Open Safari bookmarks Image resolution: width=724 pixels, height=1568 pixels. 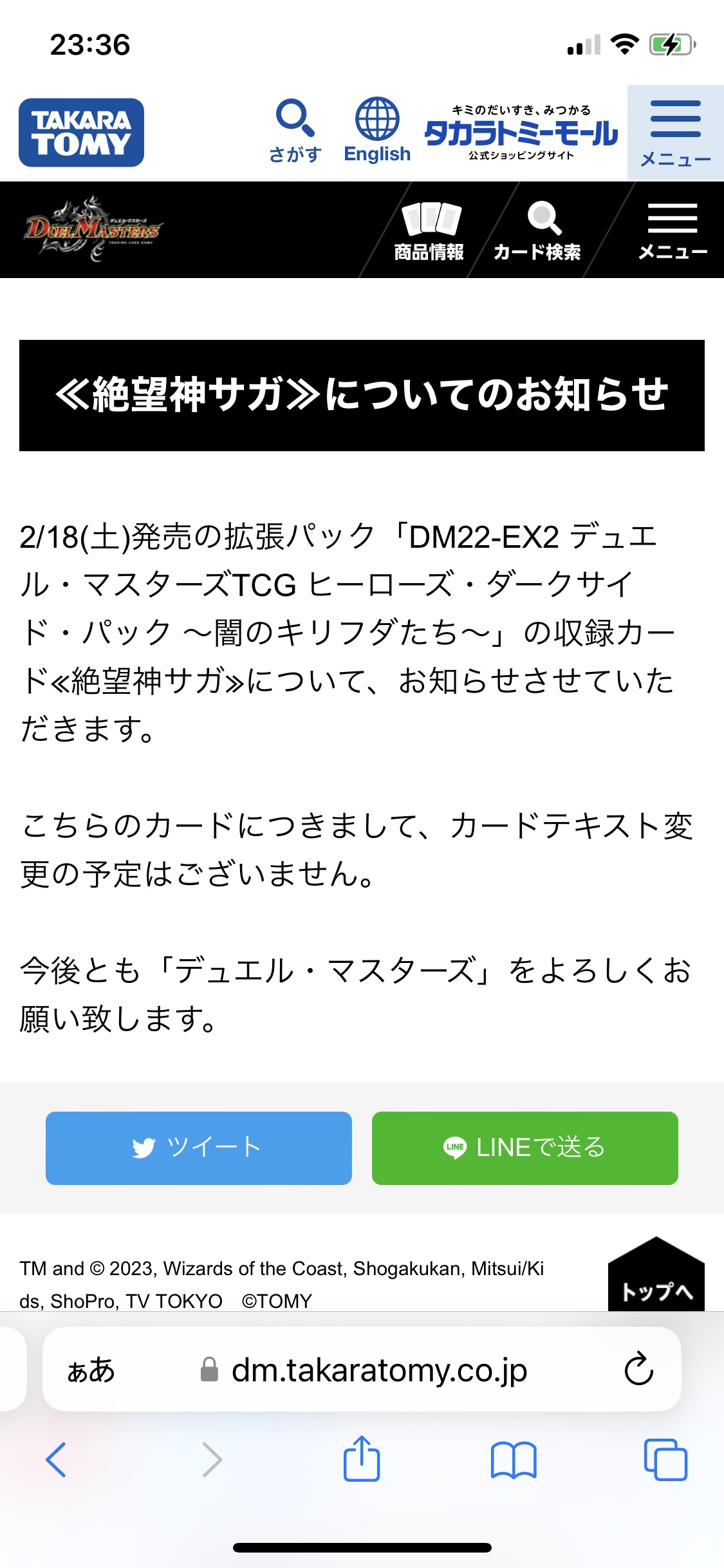[x=514, y=1459]
